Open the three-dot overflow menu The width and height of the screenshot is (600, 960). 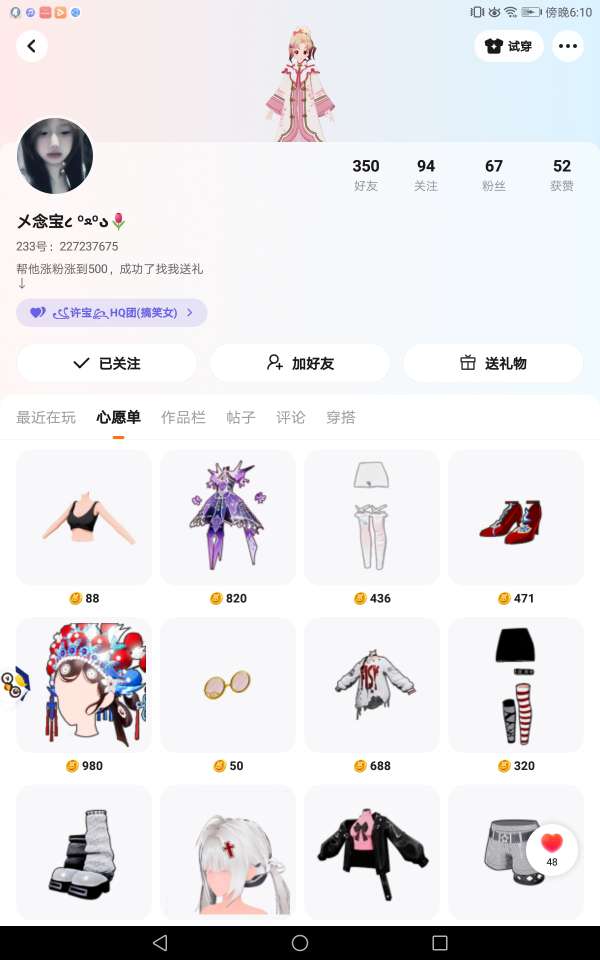point(568,46)
